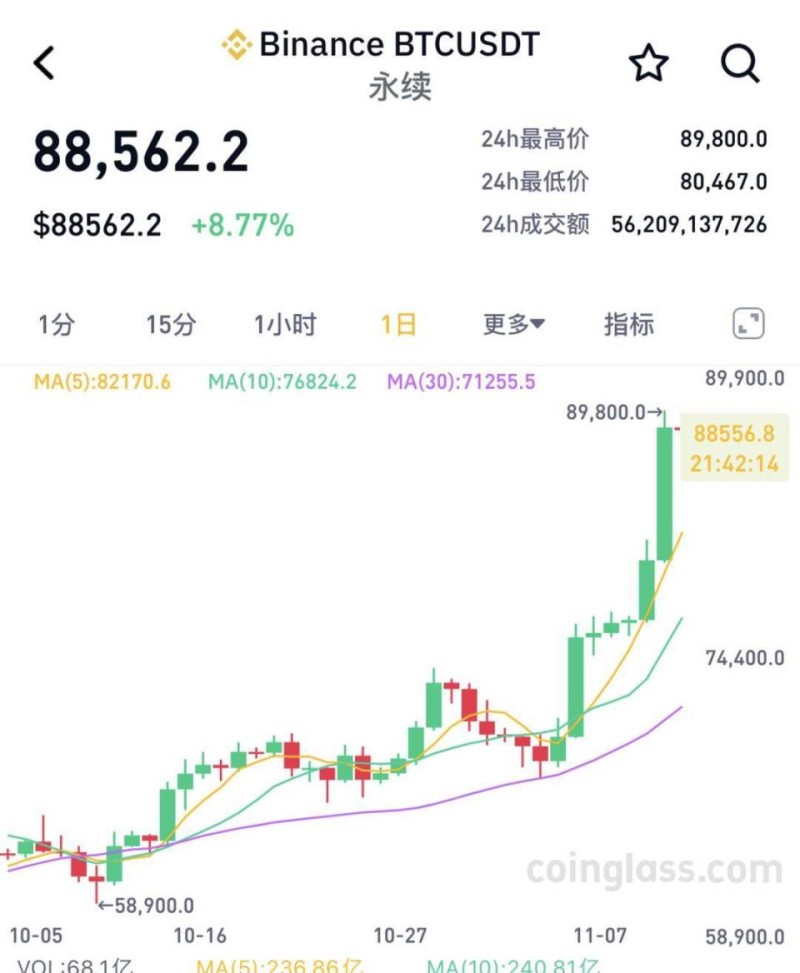The height and width of the screenshot is (973, 800).
Task: Switch to the 1小时 timeframe
Action: pyautogui.click(x=285, y=324)
